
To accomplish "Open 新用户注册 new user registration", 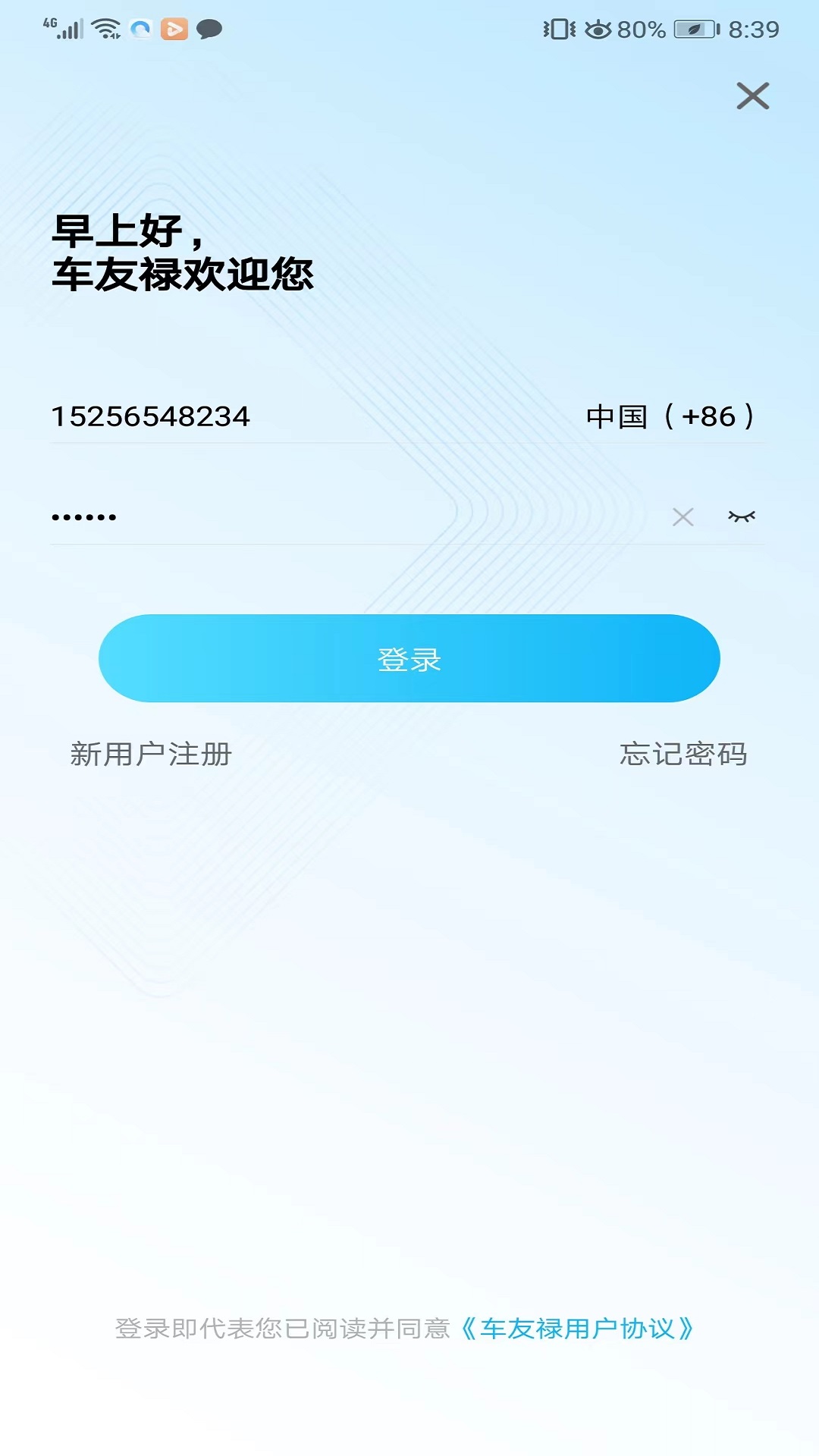I will tap(151, 754).
